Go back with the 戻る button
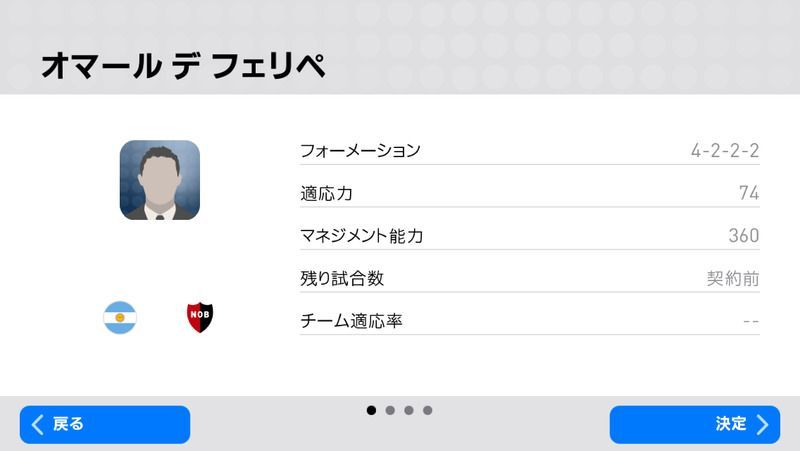 [x=105, y=424]
